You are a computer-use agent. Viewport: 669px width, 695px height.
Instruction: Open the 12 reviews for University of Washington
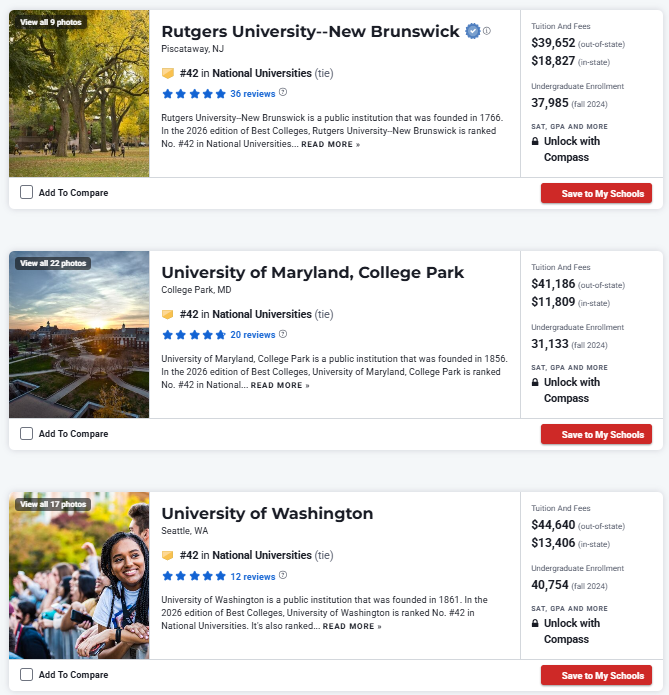[252, 576]
